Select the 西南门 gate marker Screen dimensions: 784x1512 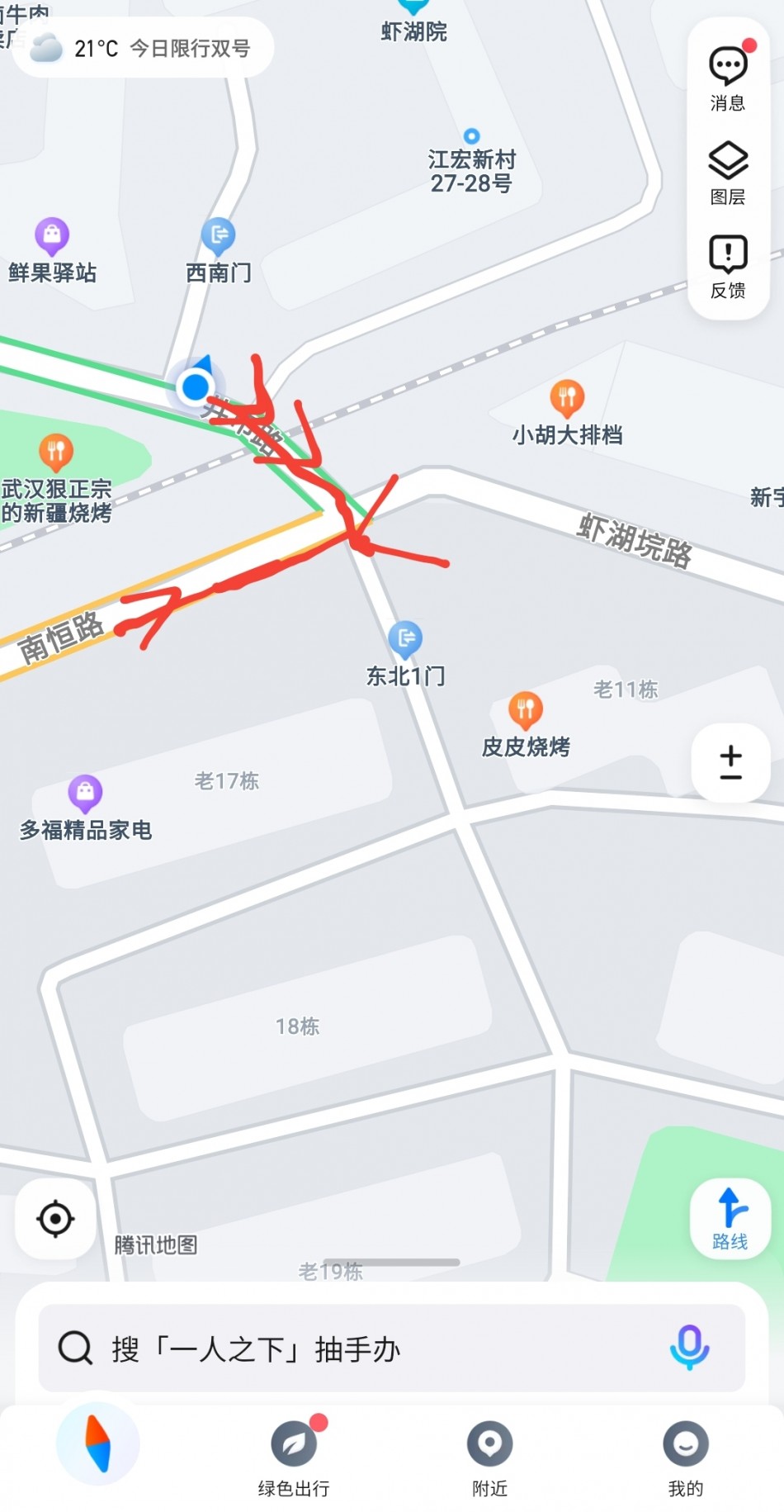pyautogui.click(x=219, y=237)
